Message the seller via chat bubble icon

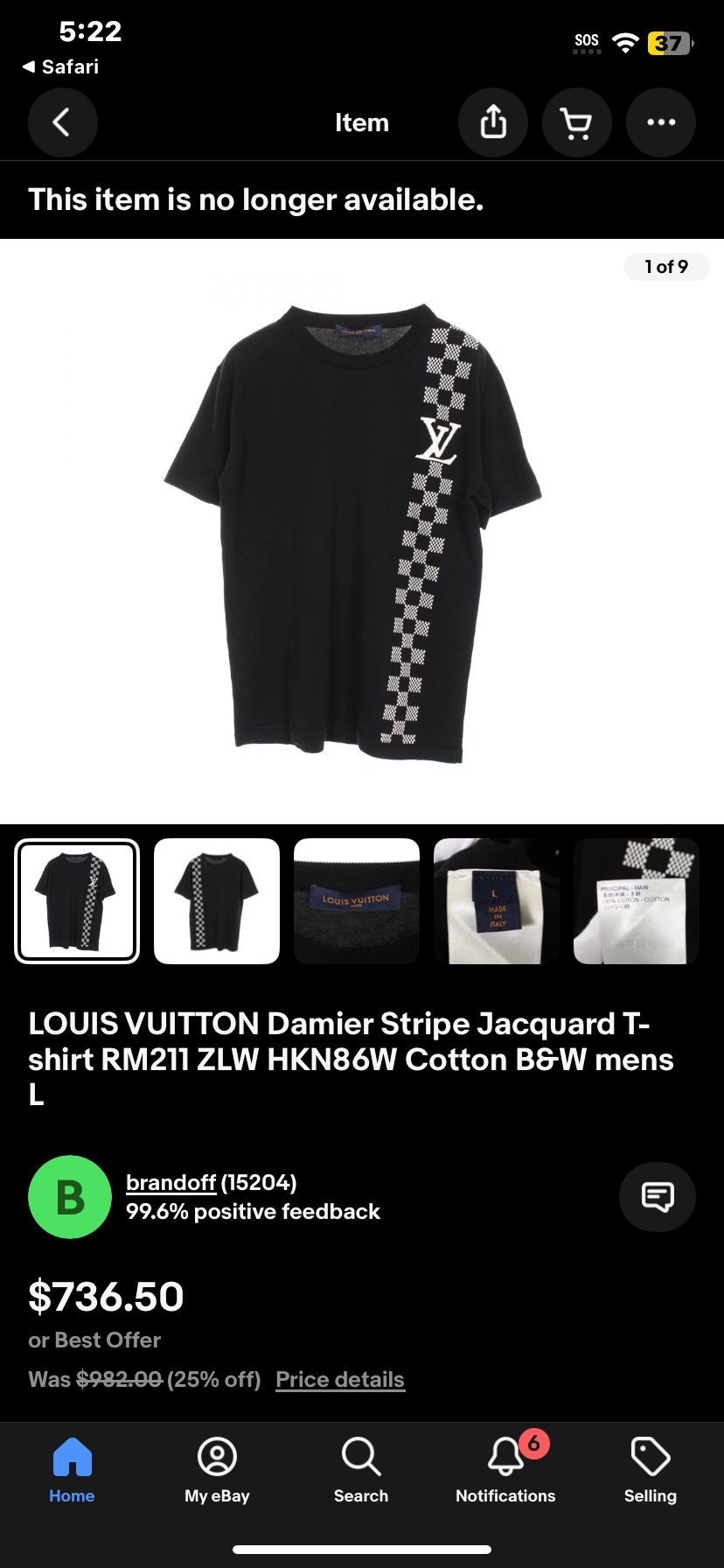[x=657, y=1197]
